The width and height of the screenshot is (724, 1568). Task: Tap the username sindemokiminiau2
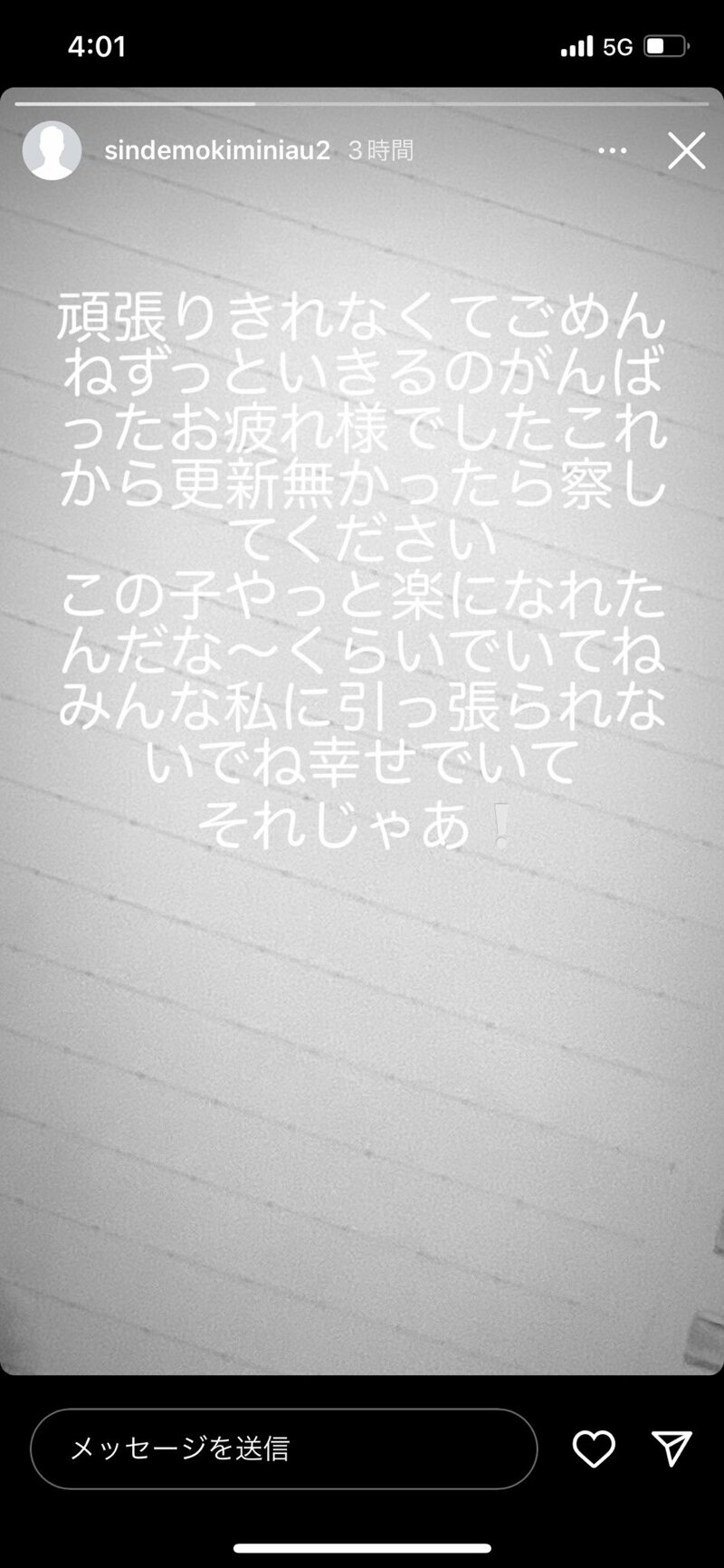point(217,150)
